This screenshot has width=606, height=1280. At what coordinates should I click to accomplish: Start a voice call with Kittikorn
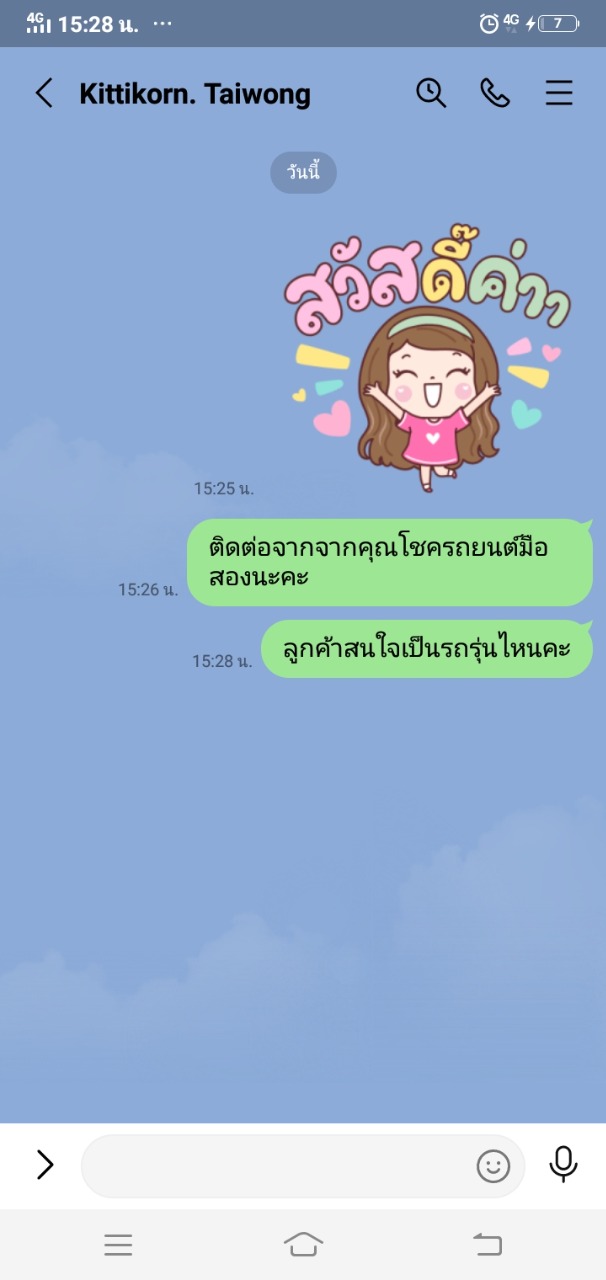tap(495, 93)
